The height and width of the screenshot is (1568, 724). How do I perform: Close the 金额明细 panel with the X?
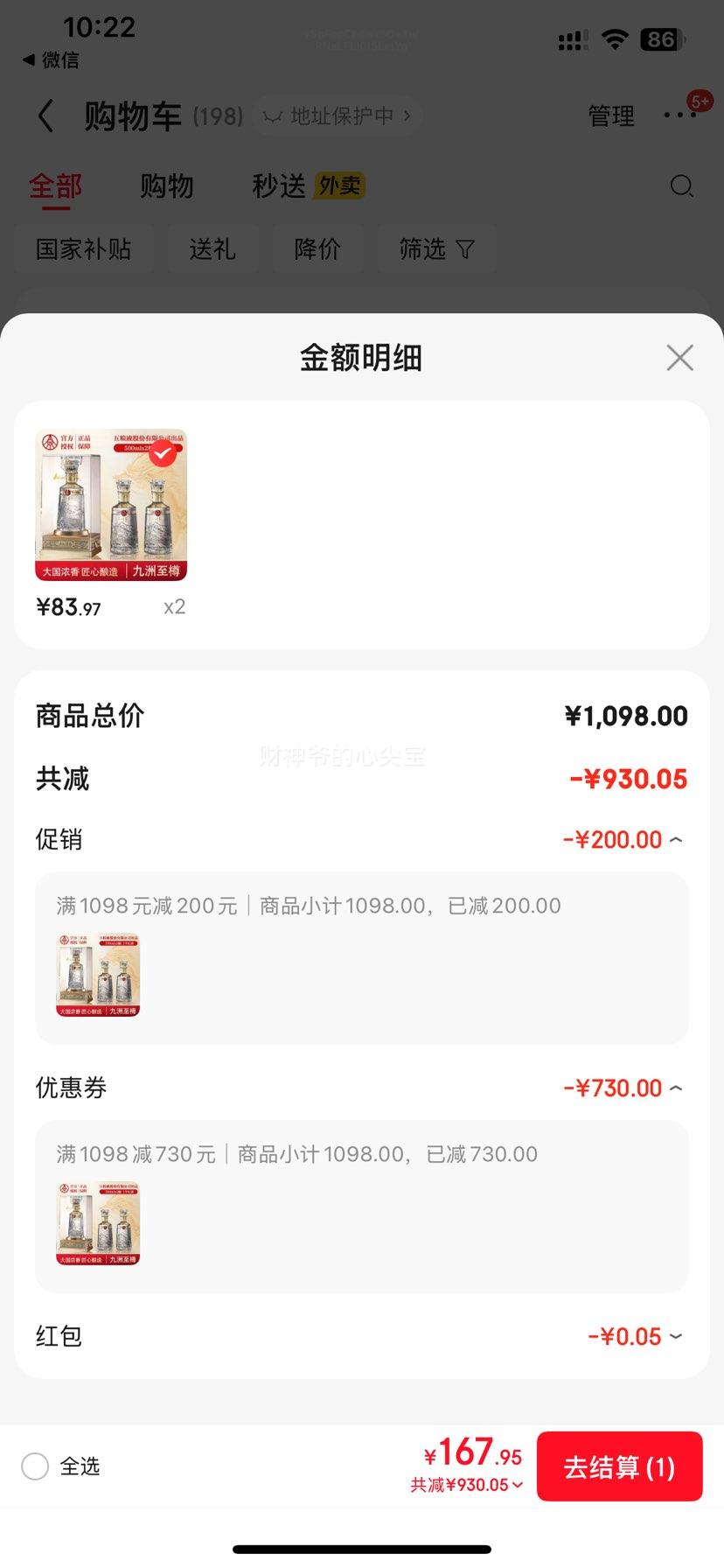pos(679,357)
